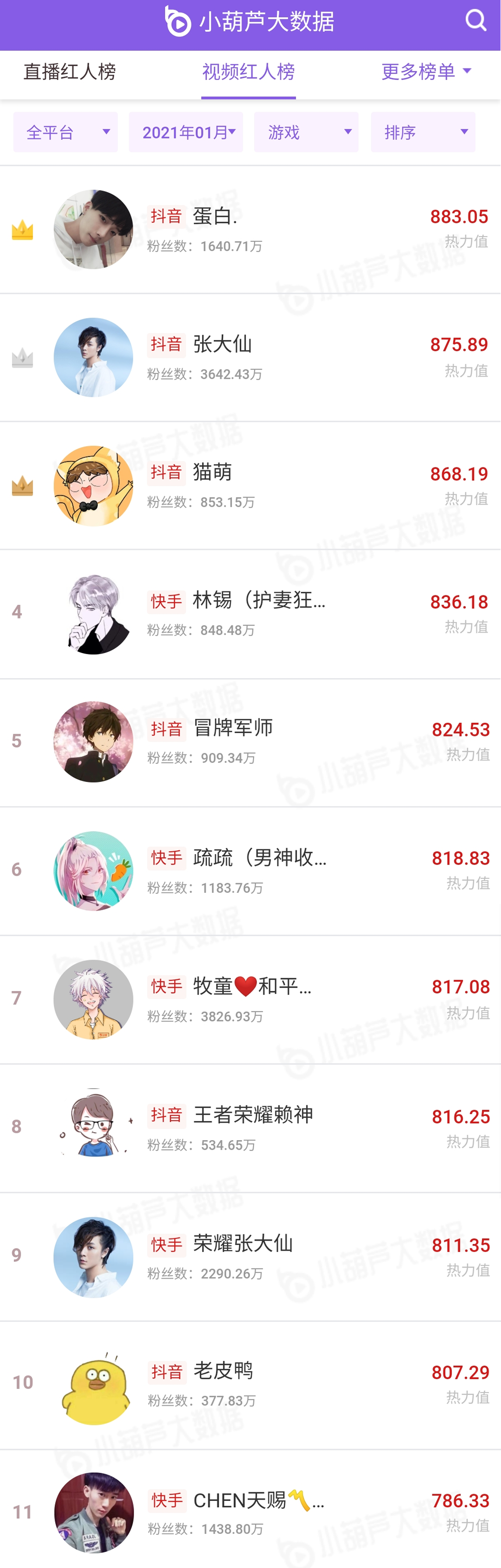Expand the 排序 sorting dropdown
The image size is (501, 1568).
pos(423,132)
